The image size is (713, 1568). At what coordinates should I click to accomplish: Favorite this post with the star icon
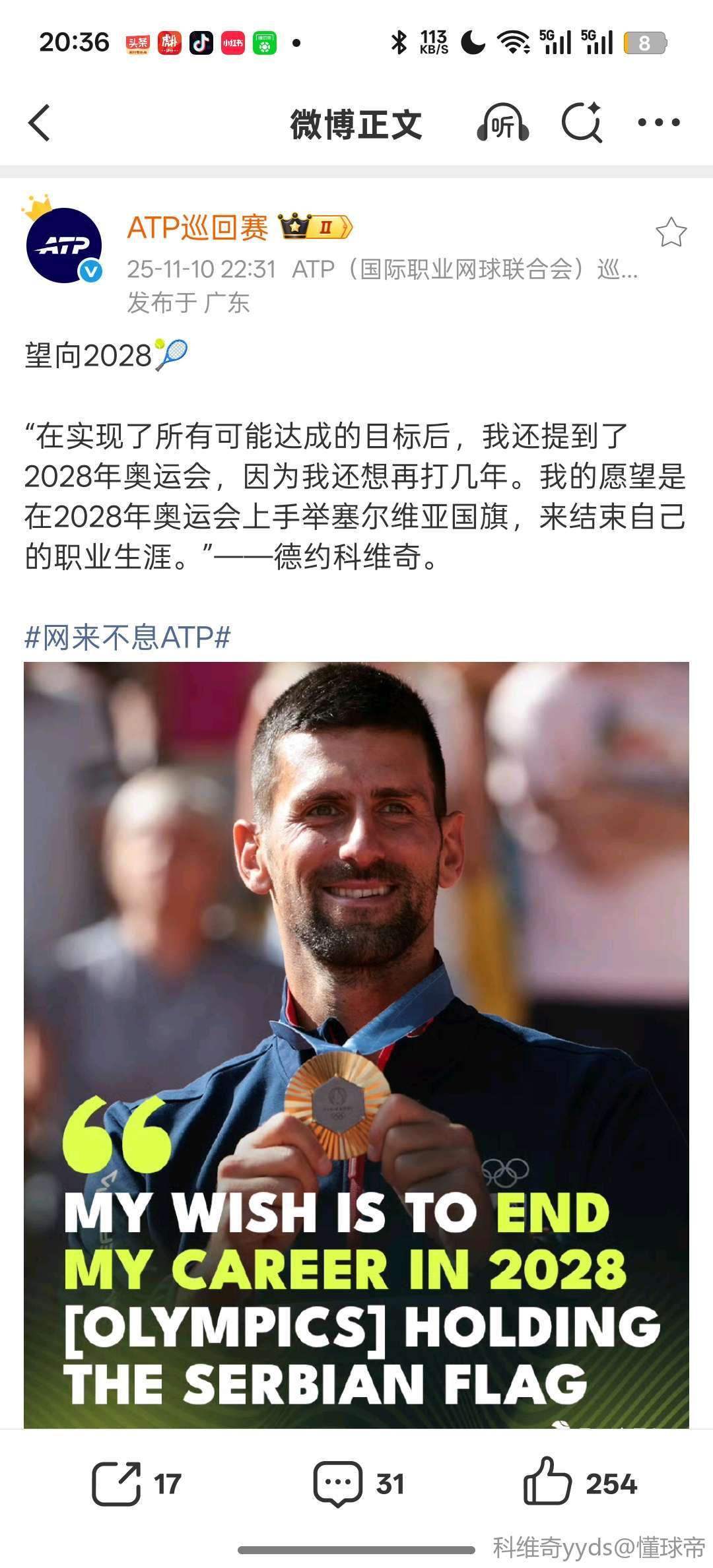[x=671, y=232]
